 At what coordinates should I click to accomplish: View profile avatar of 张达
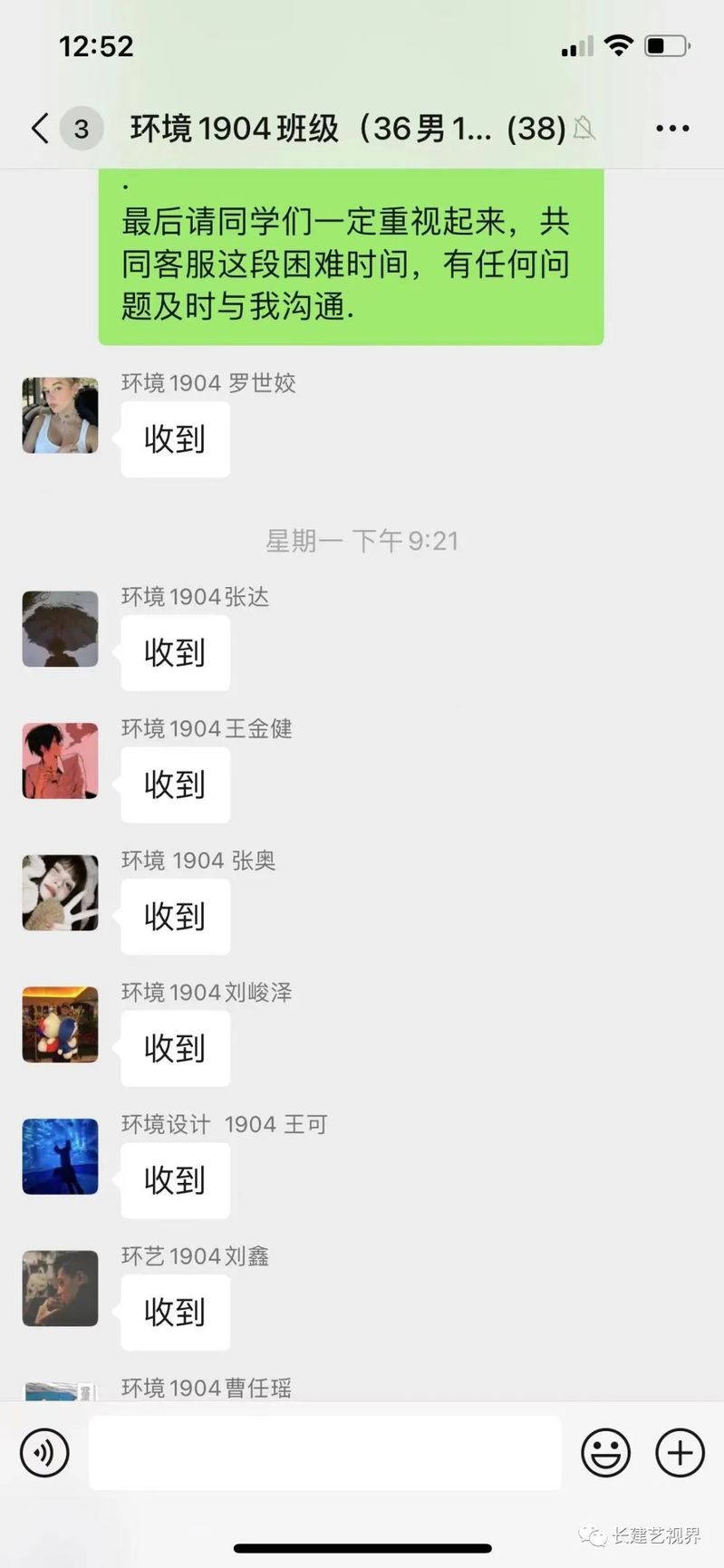coord(60,630)
